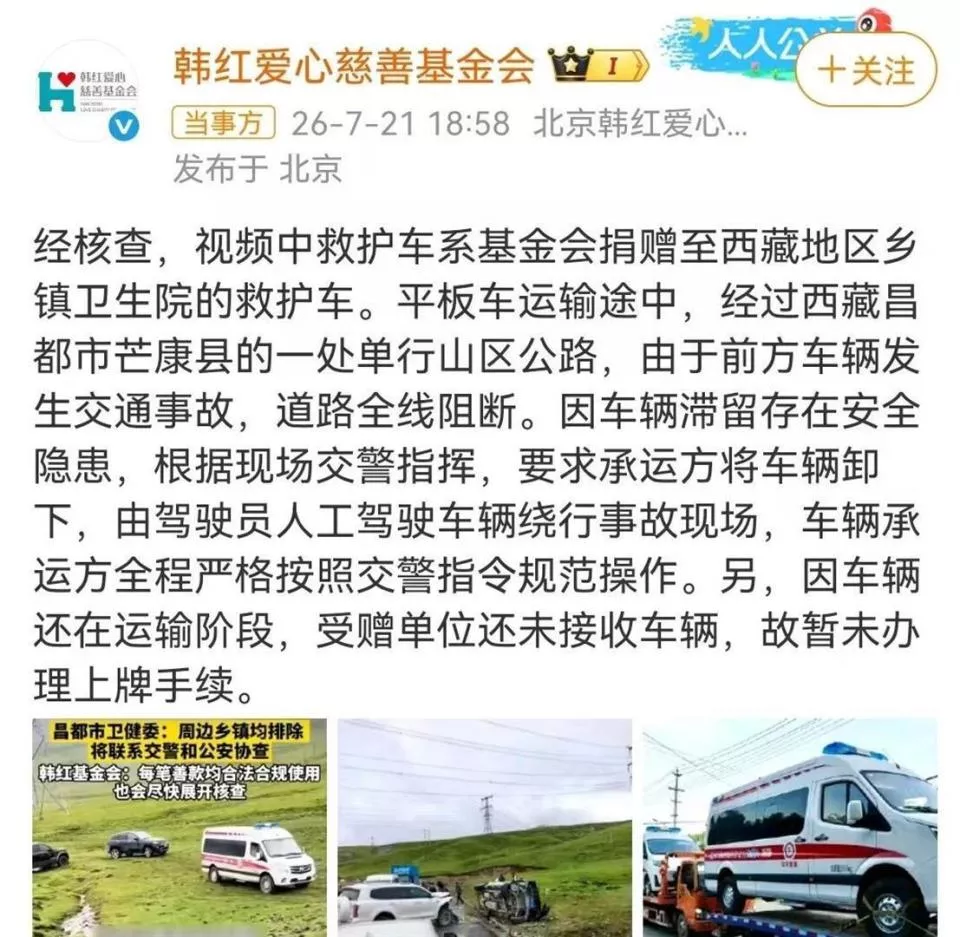960x937 pixels.
Task: Open the image captioned 昌都市卫健委
Action: tap(179, 827)
